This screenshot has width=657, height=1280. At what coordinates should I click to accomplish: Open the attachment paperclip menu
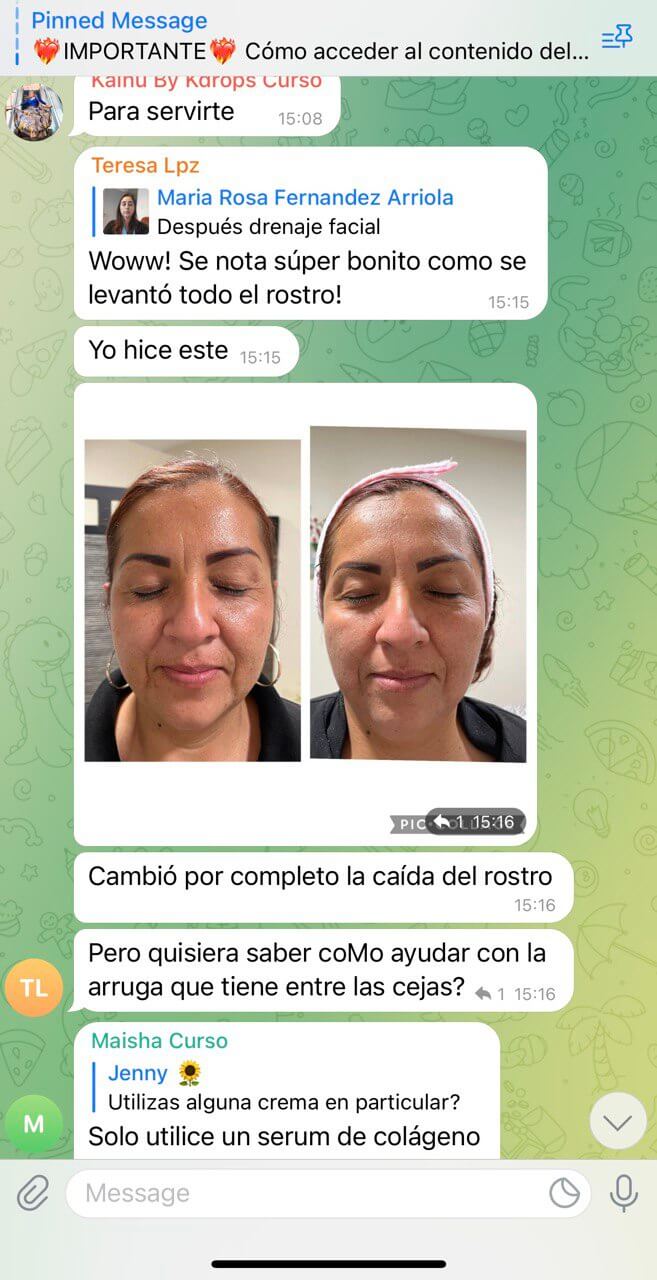(x=33, y=1192)
